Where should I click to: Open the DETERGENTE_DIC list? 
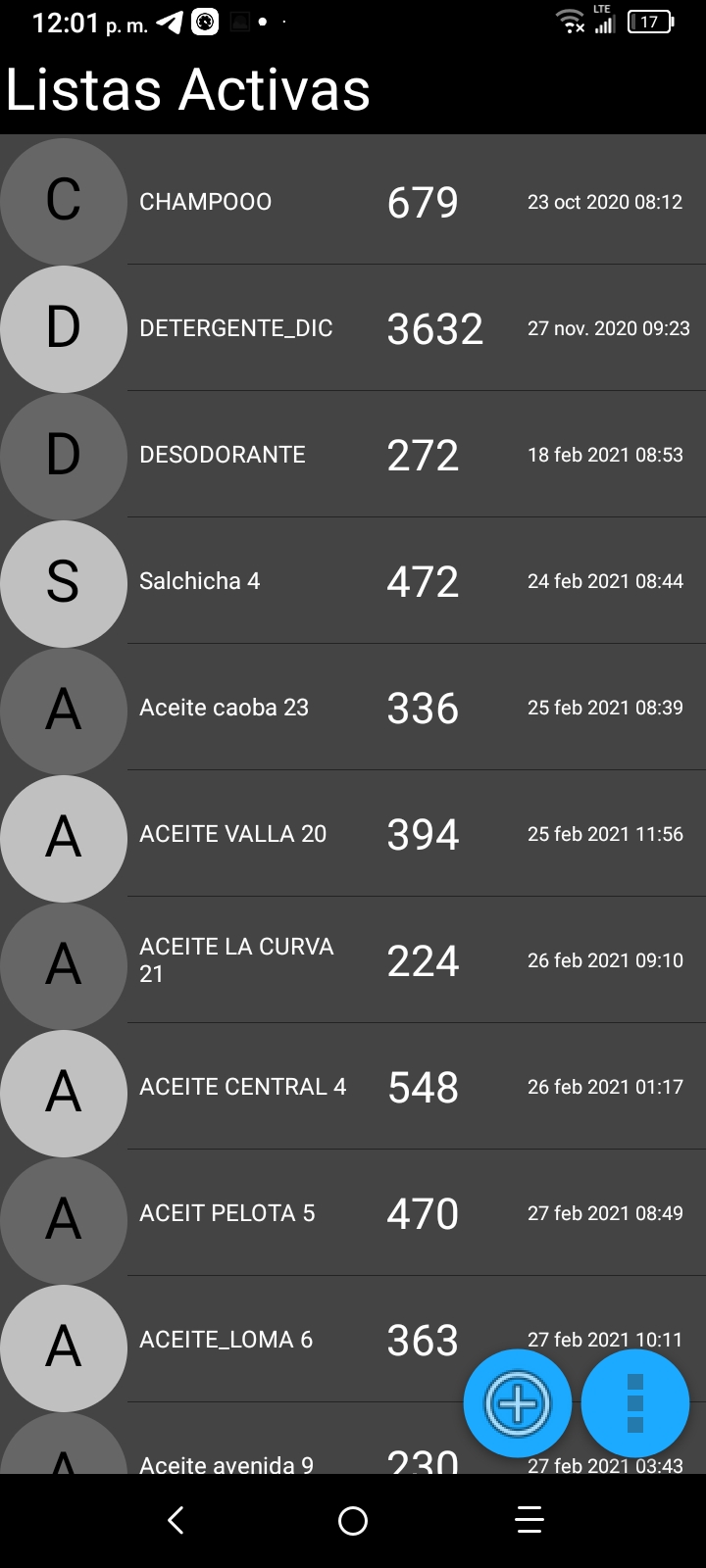pyautogui.click(x=353, y=328)
